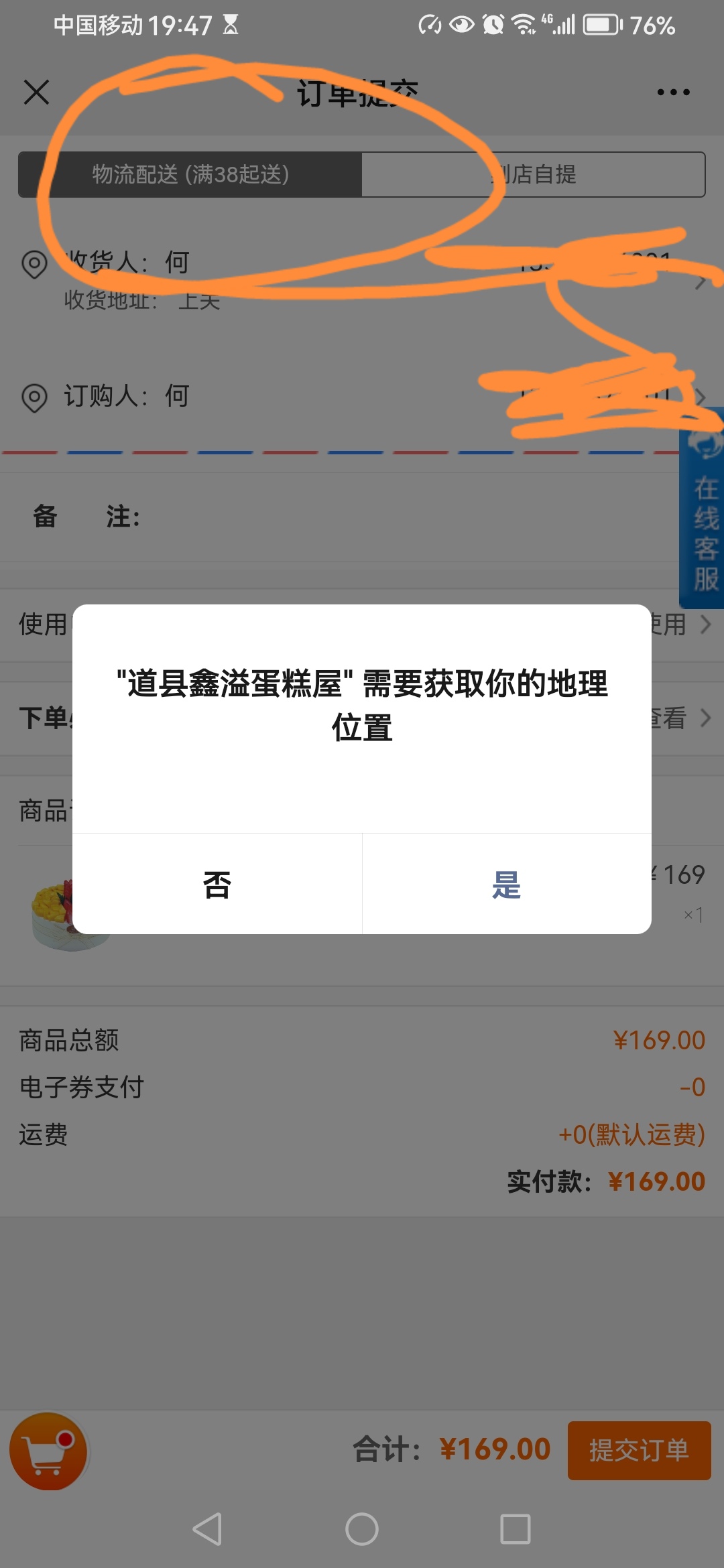Go to the system home screen

click(x=362, y=1529)
